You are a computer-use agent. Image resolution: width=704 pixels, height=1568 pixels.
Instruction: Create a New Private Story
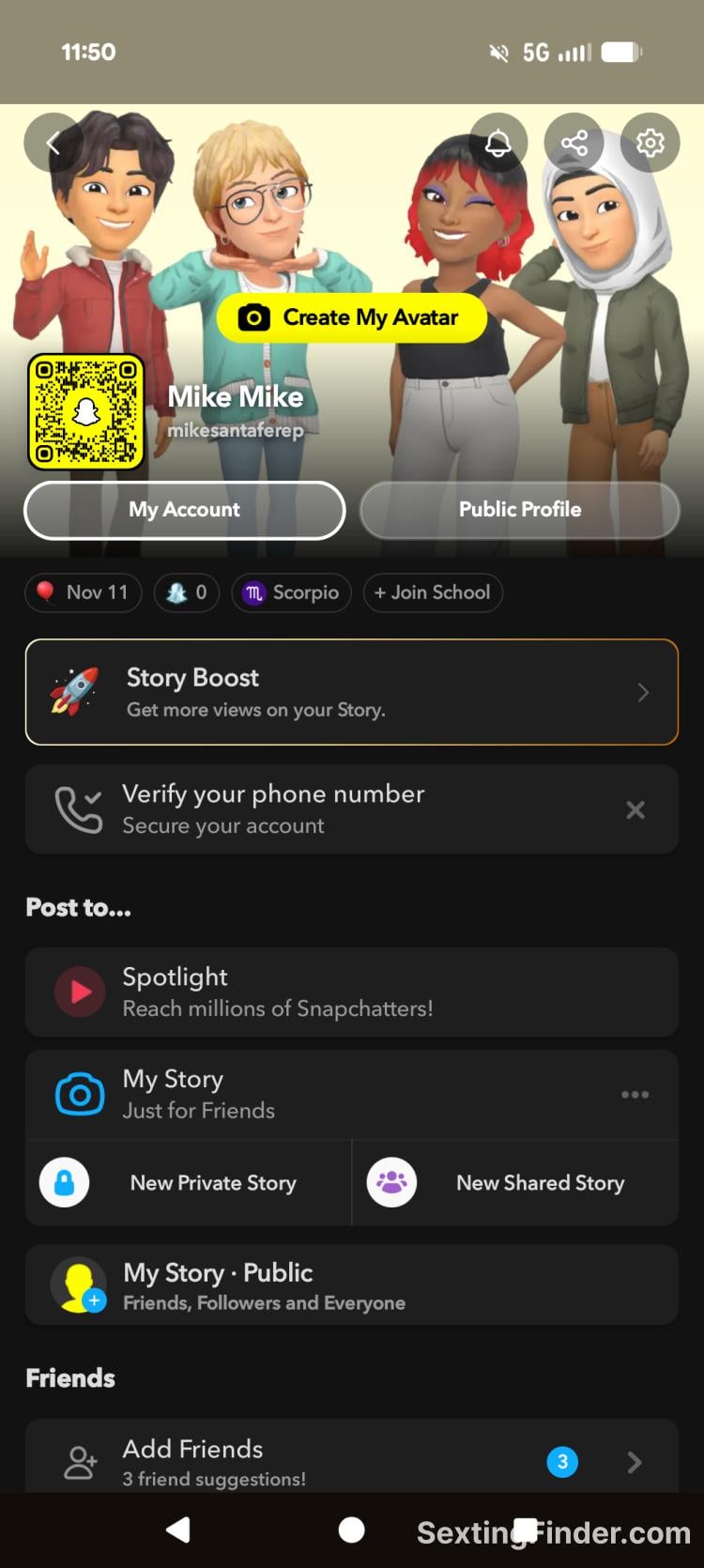189,1183
